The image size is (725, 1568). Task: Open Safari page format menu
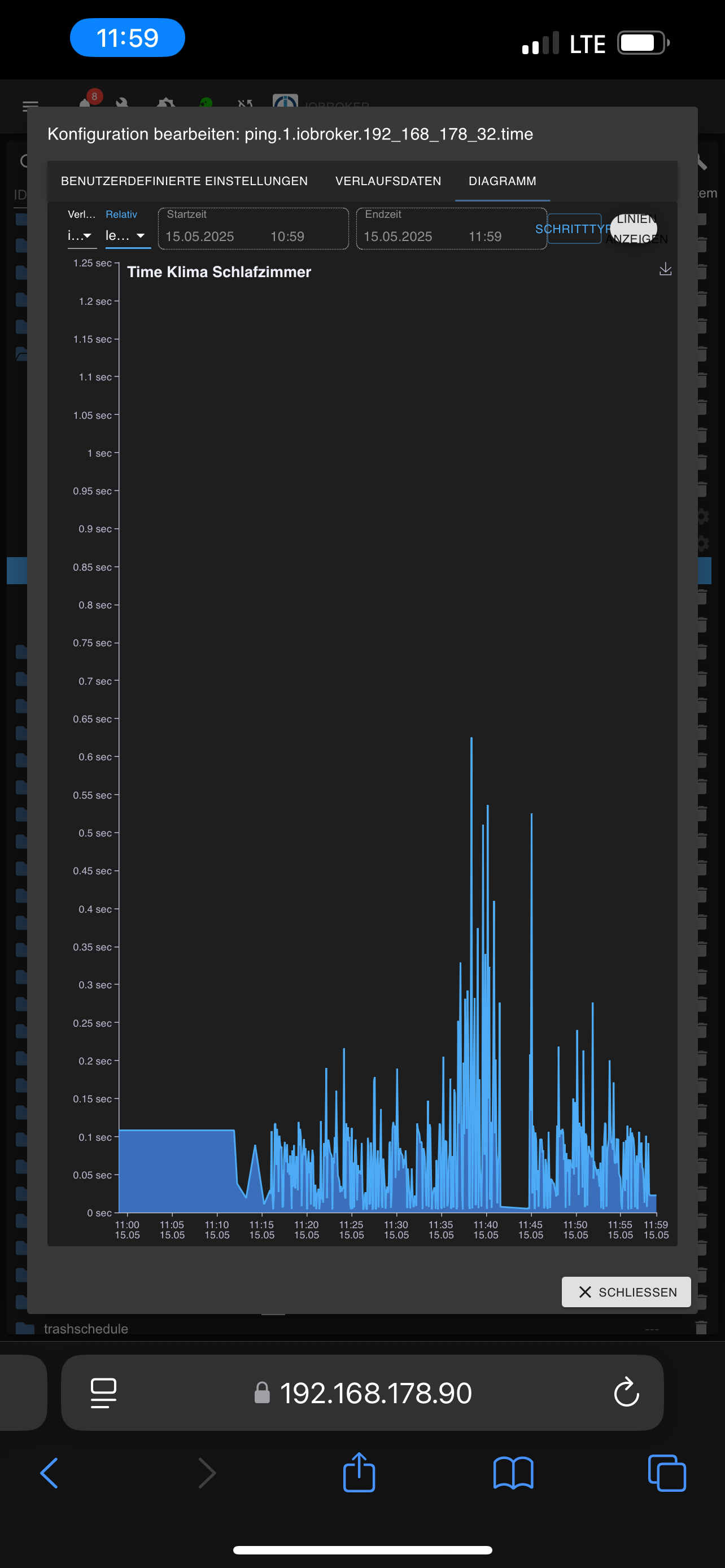[103, 1392]
